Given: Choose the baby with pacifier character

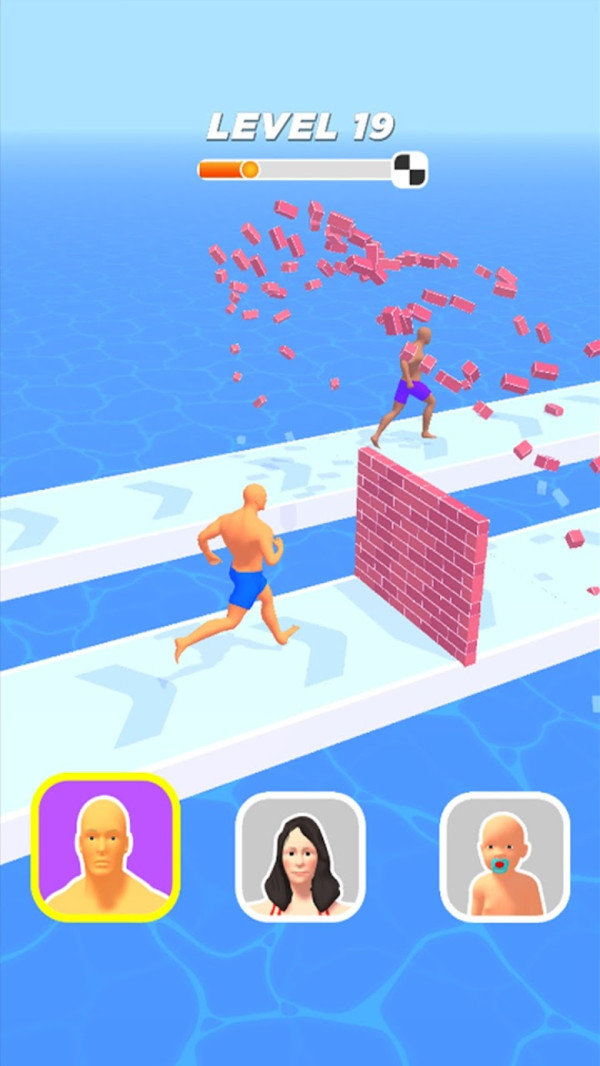Looking at the screenshot, I should click(505, 856).
